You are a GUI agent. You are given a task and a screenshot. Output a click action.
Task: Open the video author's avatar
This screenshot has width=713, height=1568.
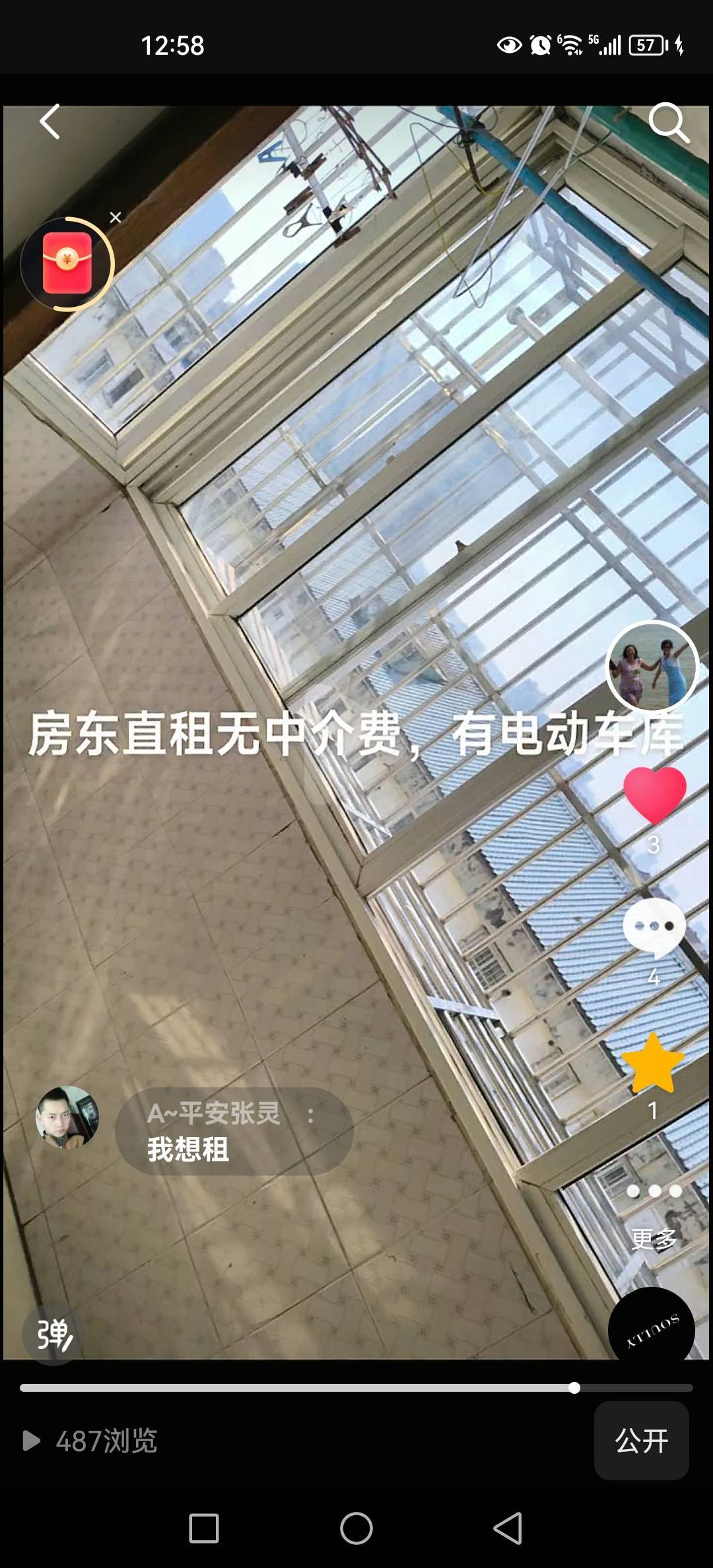pos(652,667)
